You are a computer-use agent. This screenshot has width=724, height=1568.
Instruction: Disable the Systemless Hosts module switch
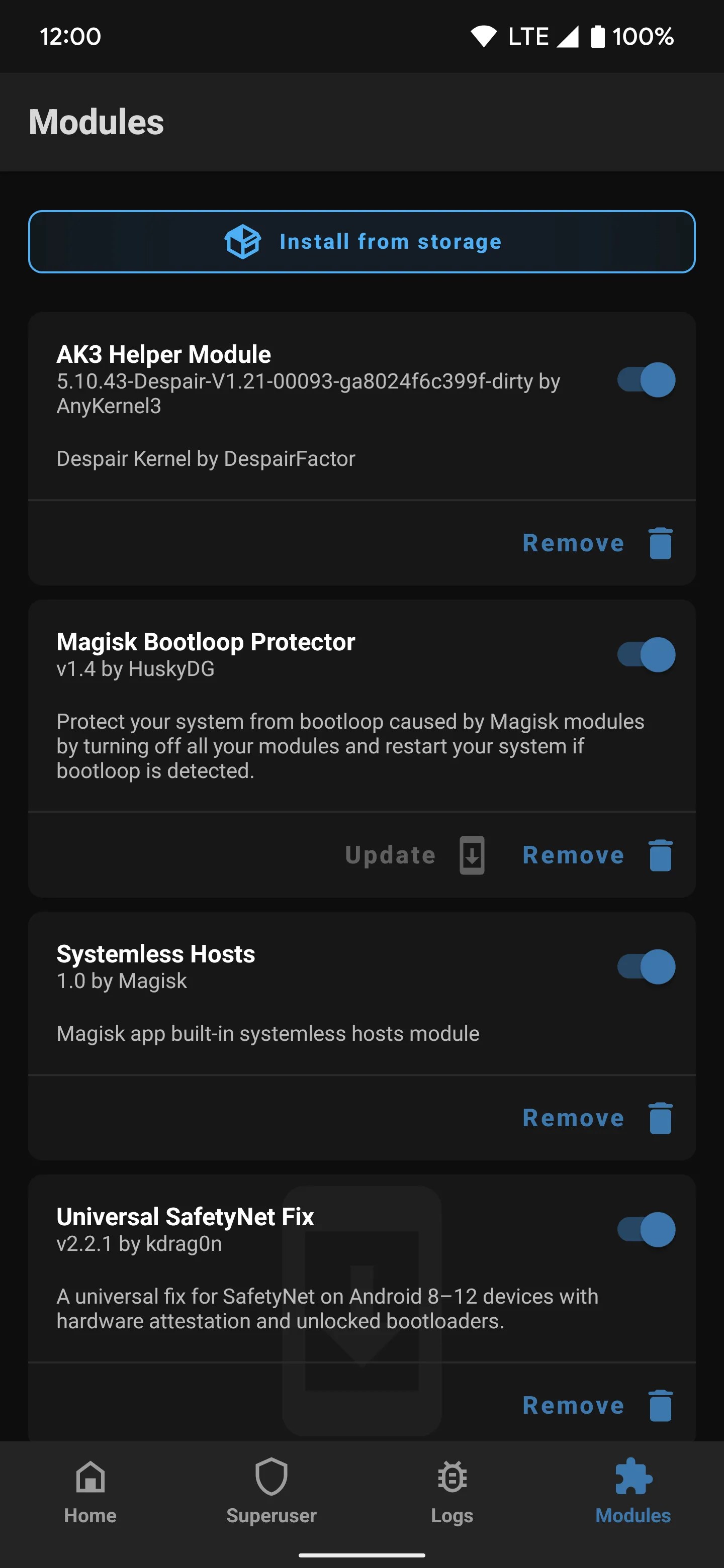click(646, 967)
